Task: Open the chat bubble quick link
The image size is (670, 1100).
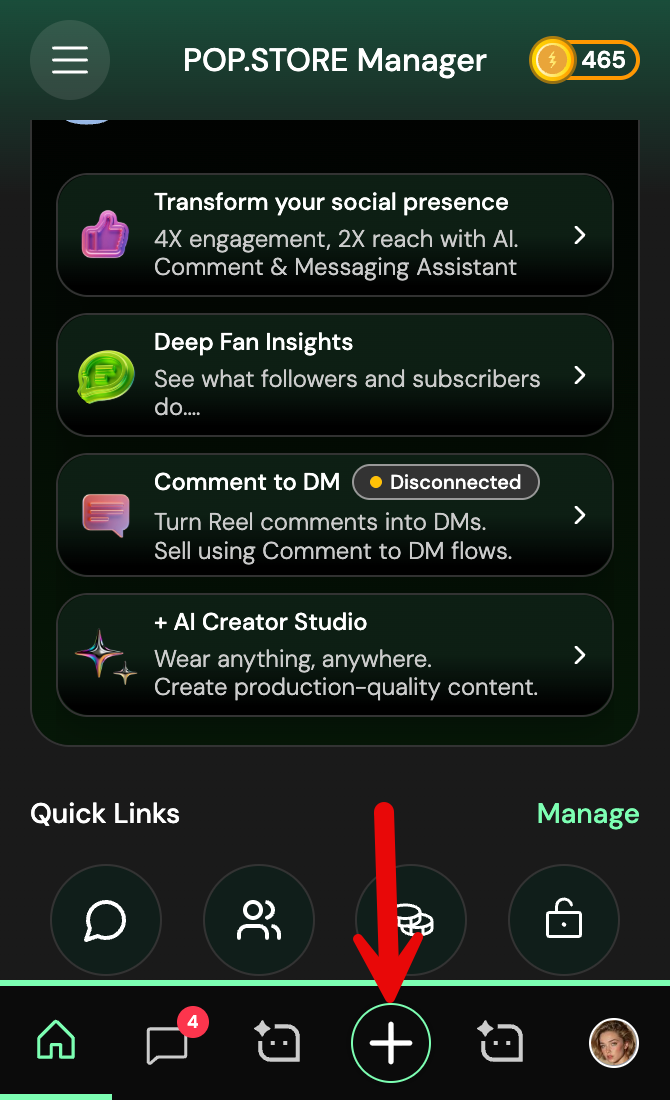Action: [x=106, y=920]
